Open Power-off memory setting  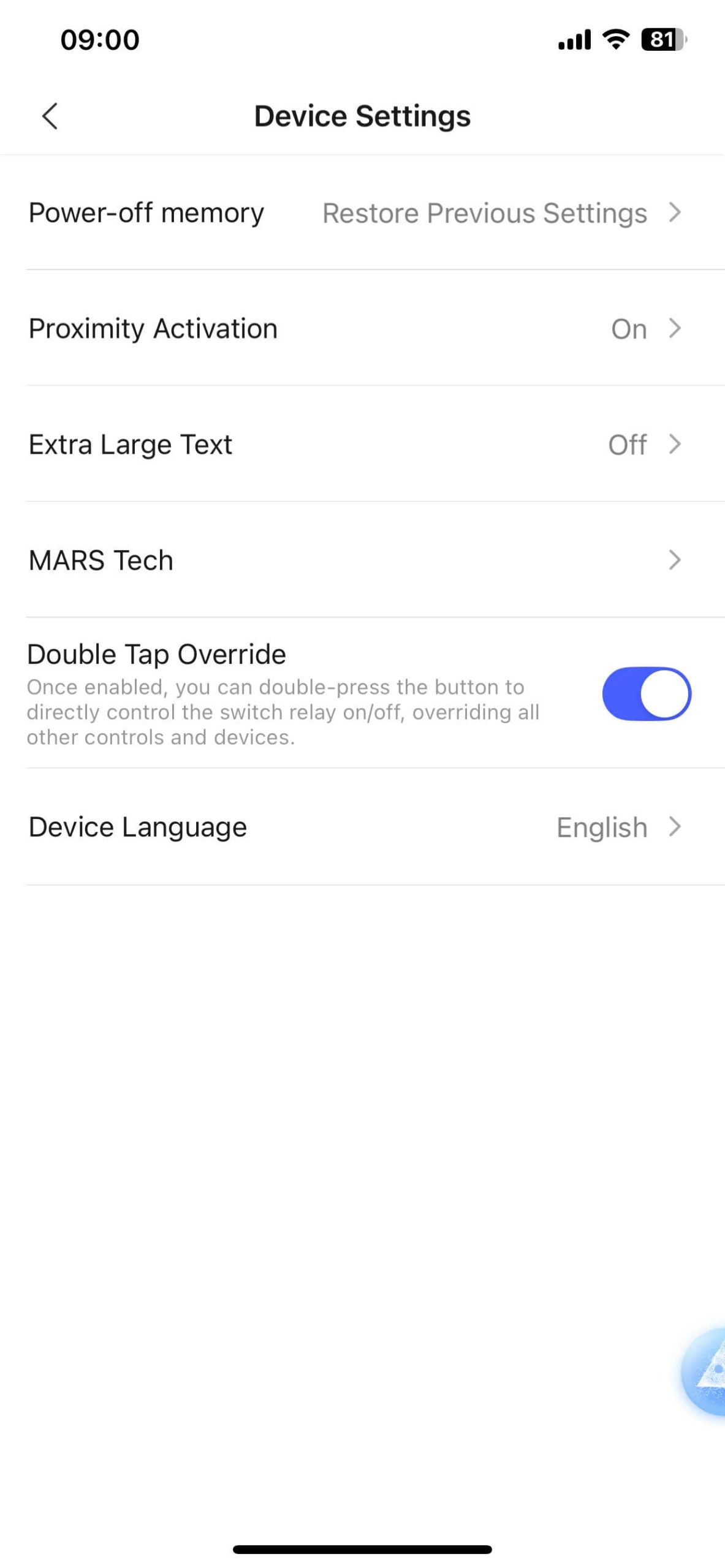click(362, 213)
